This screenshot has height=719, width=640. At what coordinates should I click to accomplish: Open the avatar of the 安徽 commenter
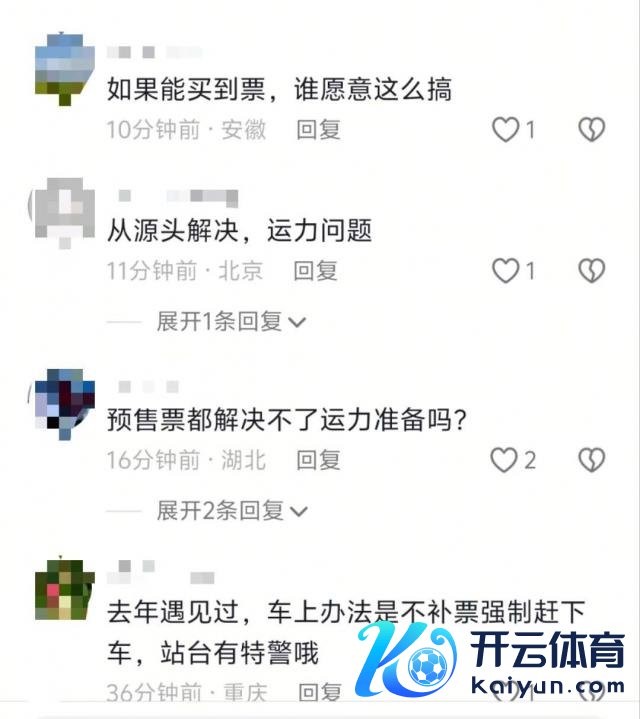click(x=64, y=66)
